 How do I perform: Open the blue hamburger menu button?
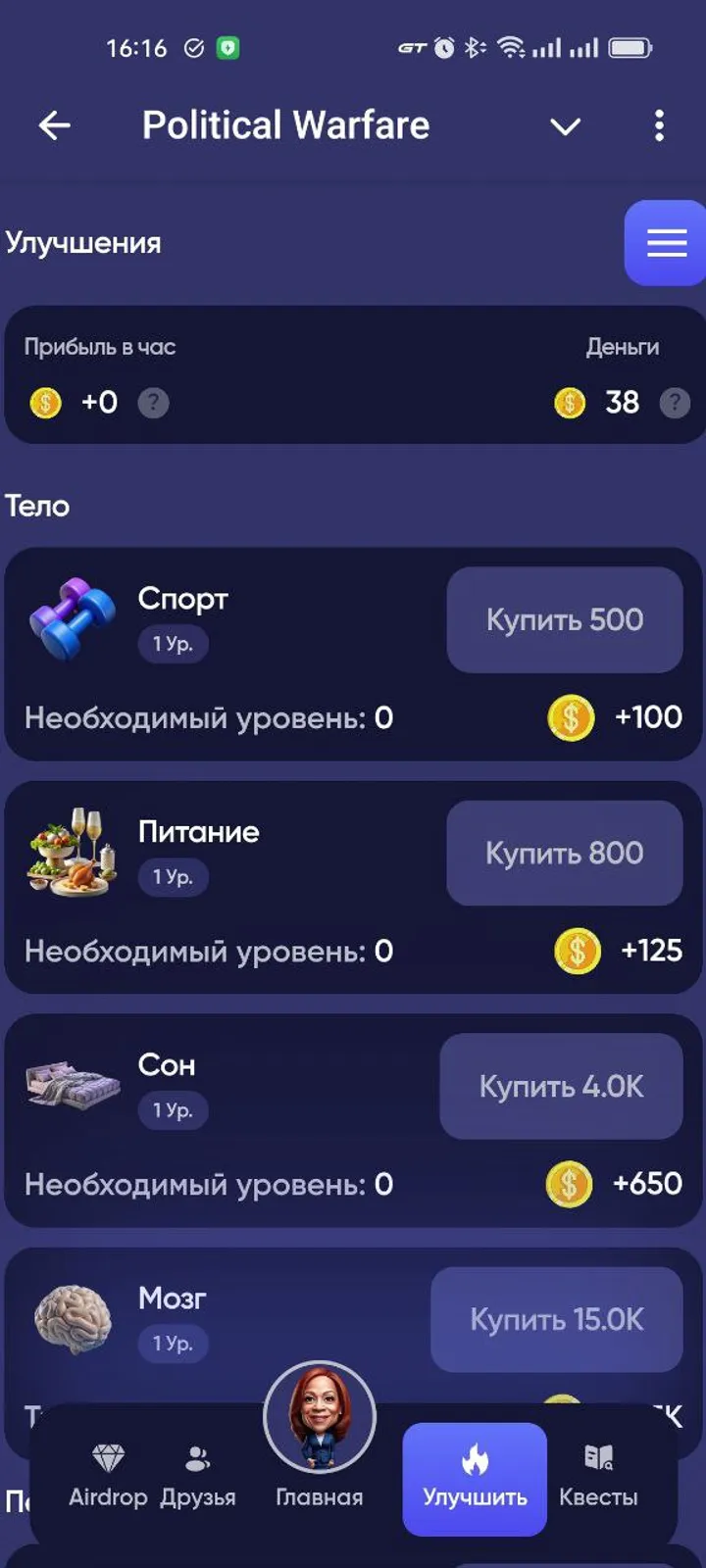[x=666, y=243]
